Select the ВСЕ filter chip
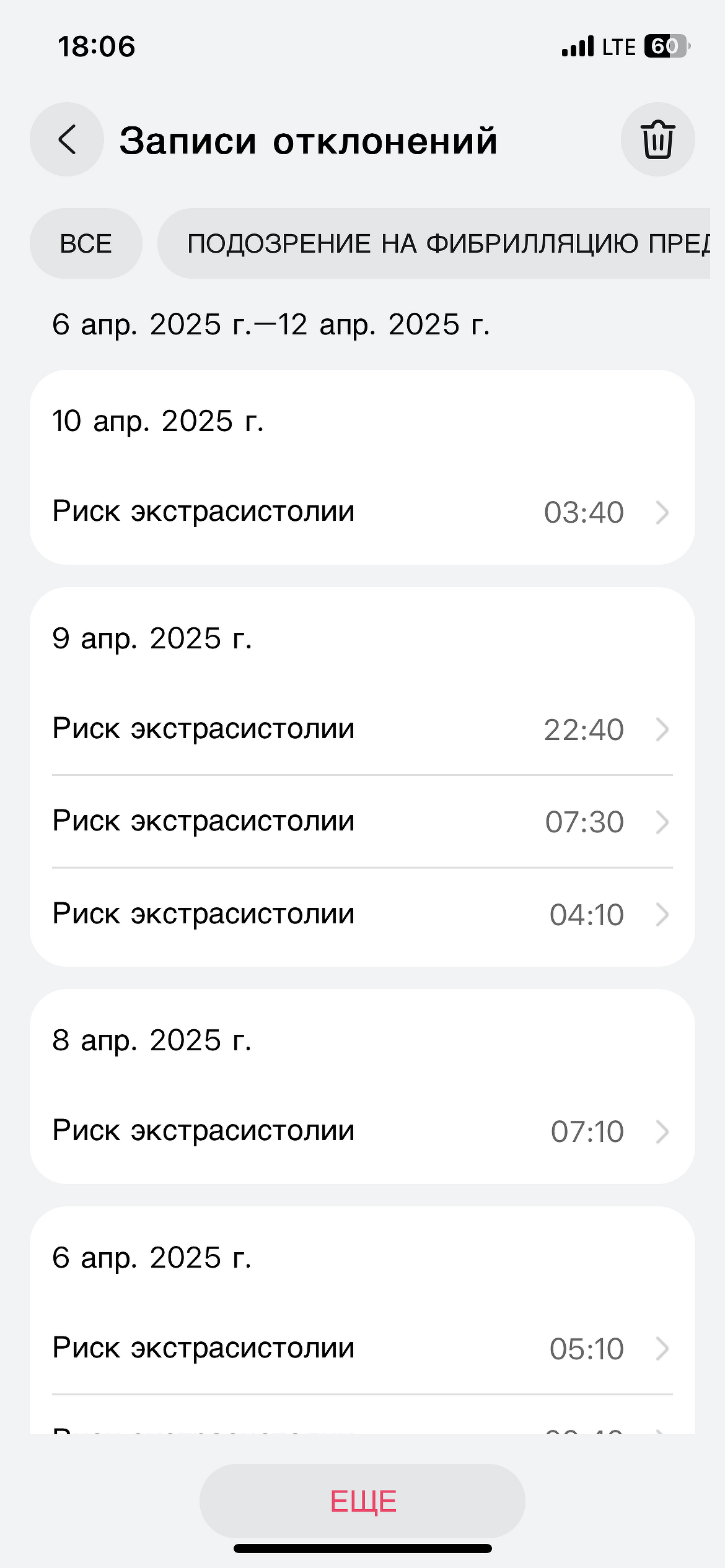This screenshot has height=1568, width=725. tap(86, 243)
